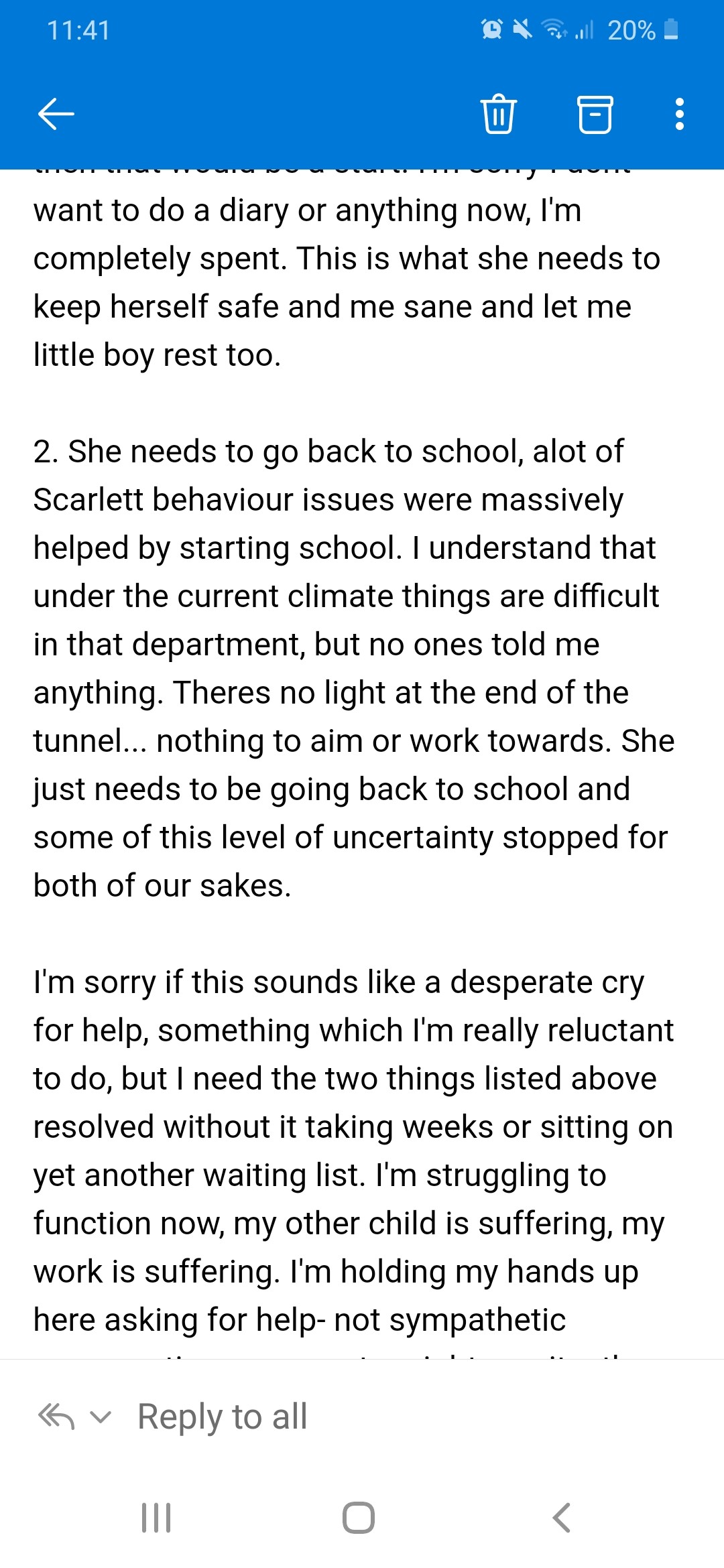The height and width of the screenshot is (1568, 724).
Task: Expand the reply options chevron
Action: (x=101, y=1417)
